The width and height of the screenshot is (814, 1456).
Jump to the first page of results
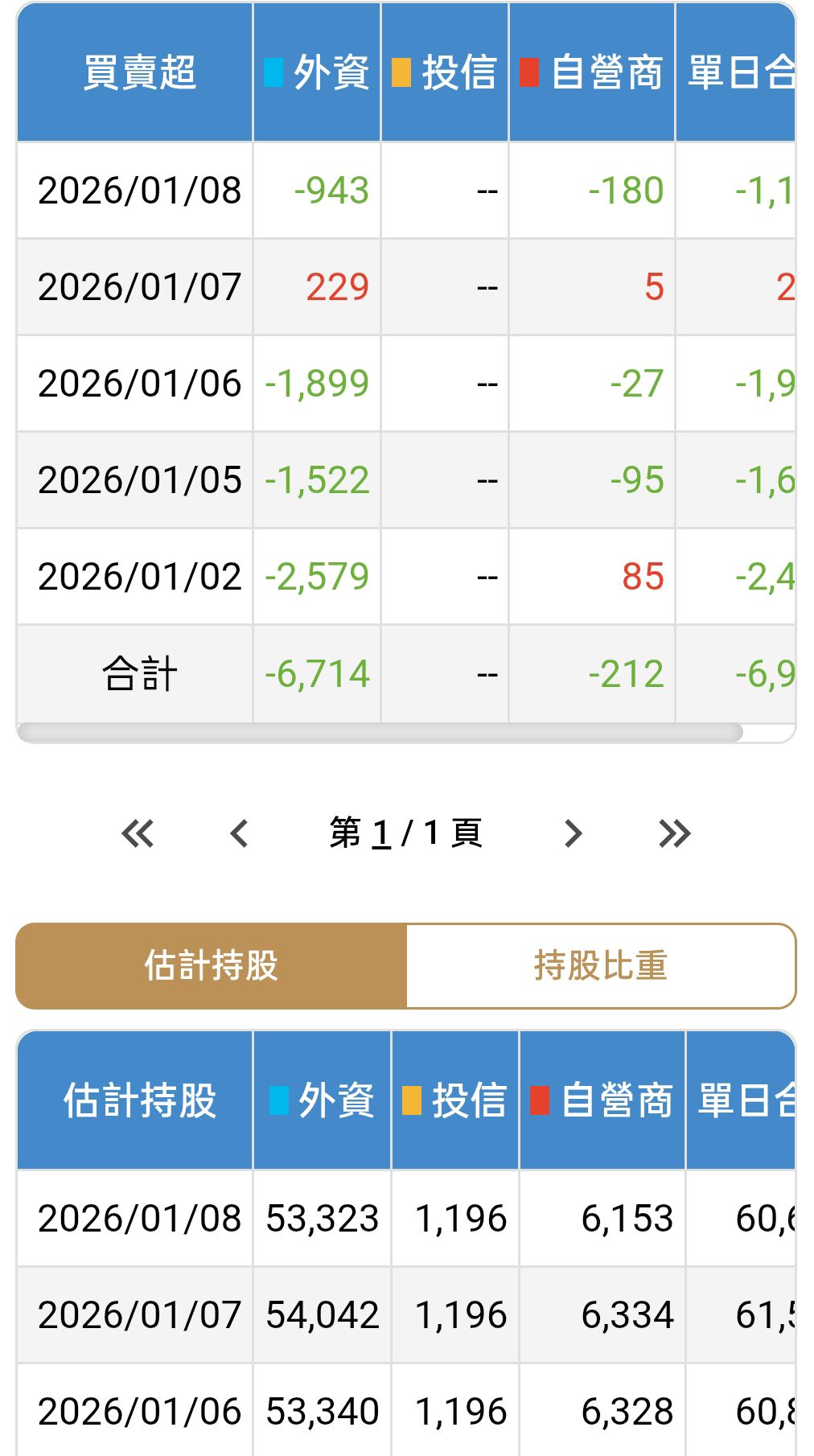[138, 833]
